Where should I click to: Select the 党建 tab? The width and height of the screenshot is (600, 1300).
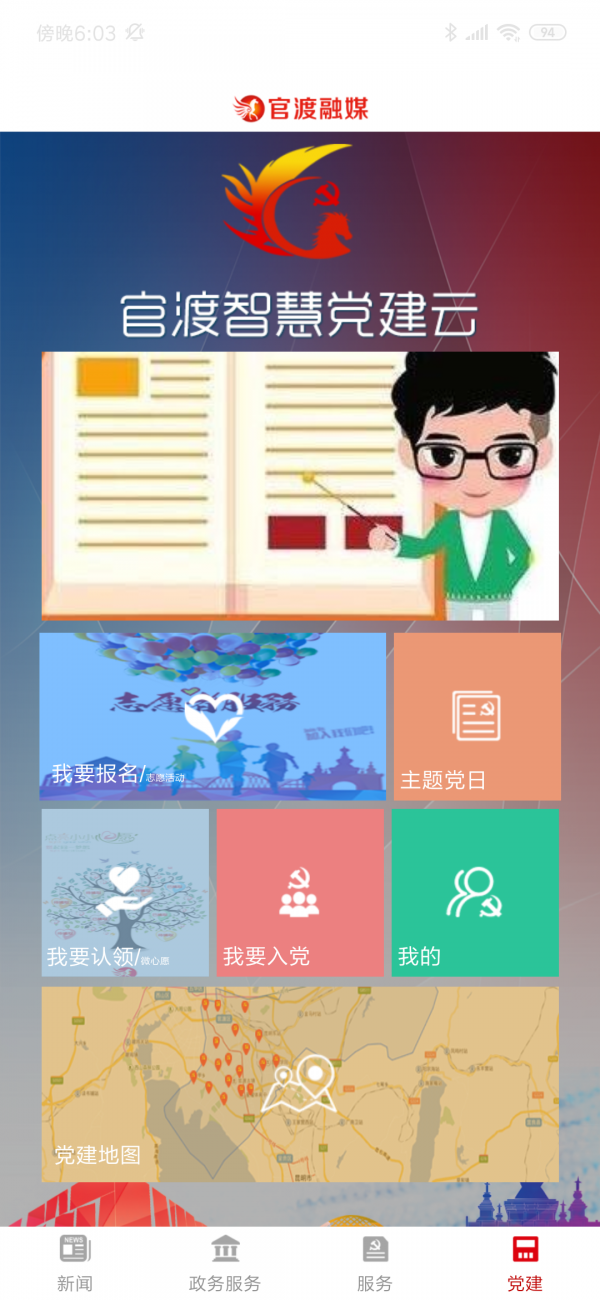tap(525, 1264)
